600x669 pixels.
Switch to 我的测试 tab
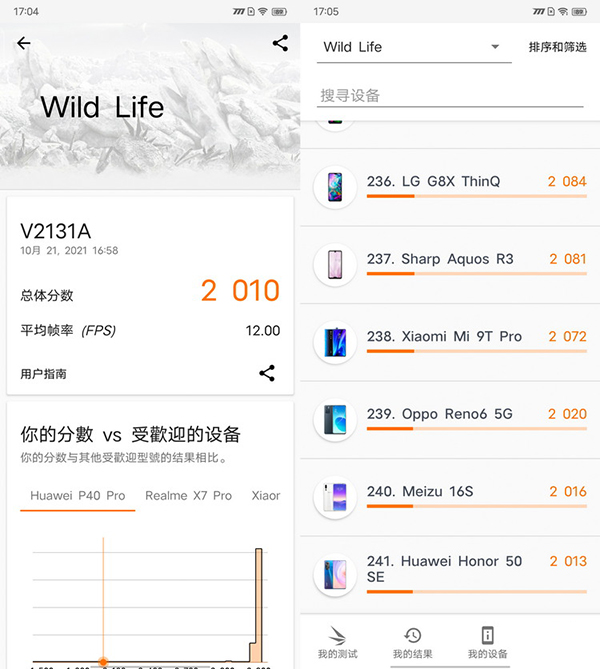[x=337, y=642]
